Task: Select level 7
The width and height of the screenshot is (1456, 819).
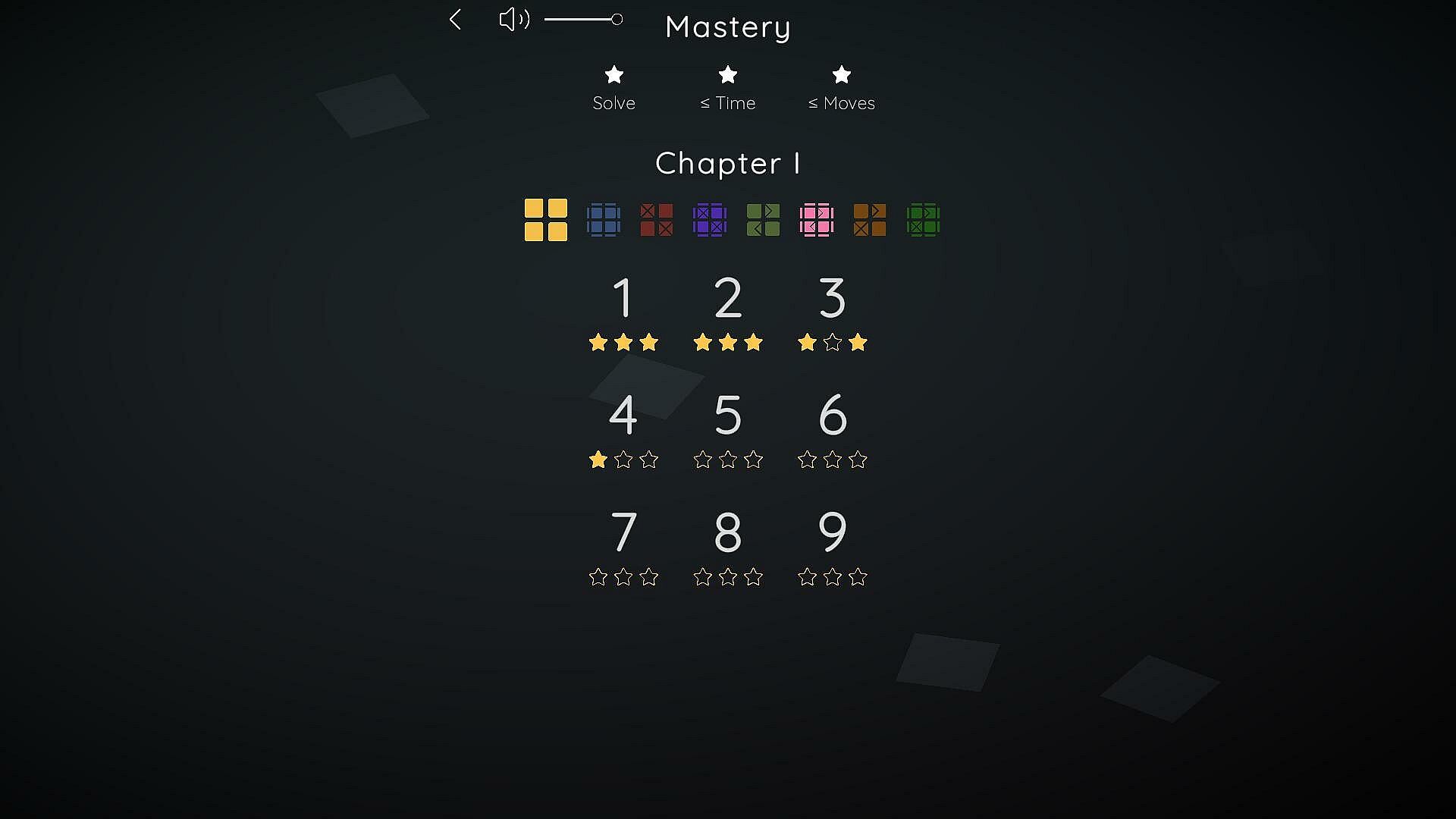Action: pos(623,532)
